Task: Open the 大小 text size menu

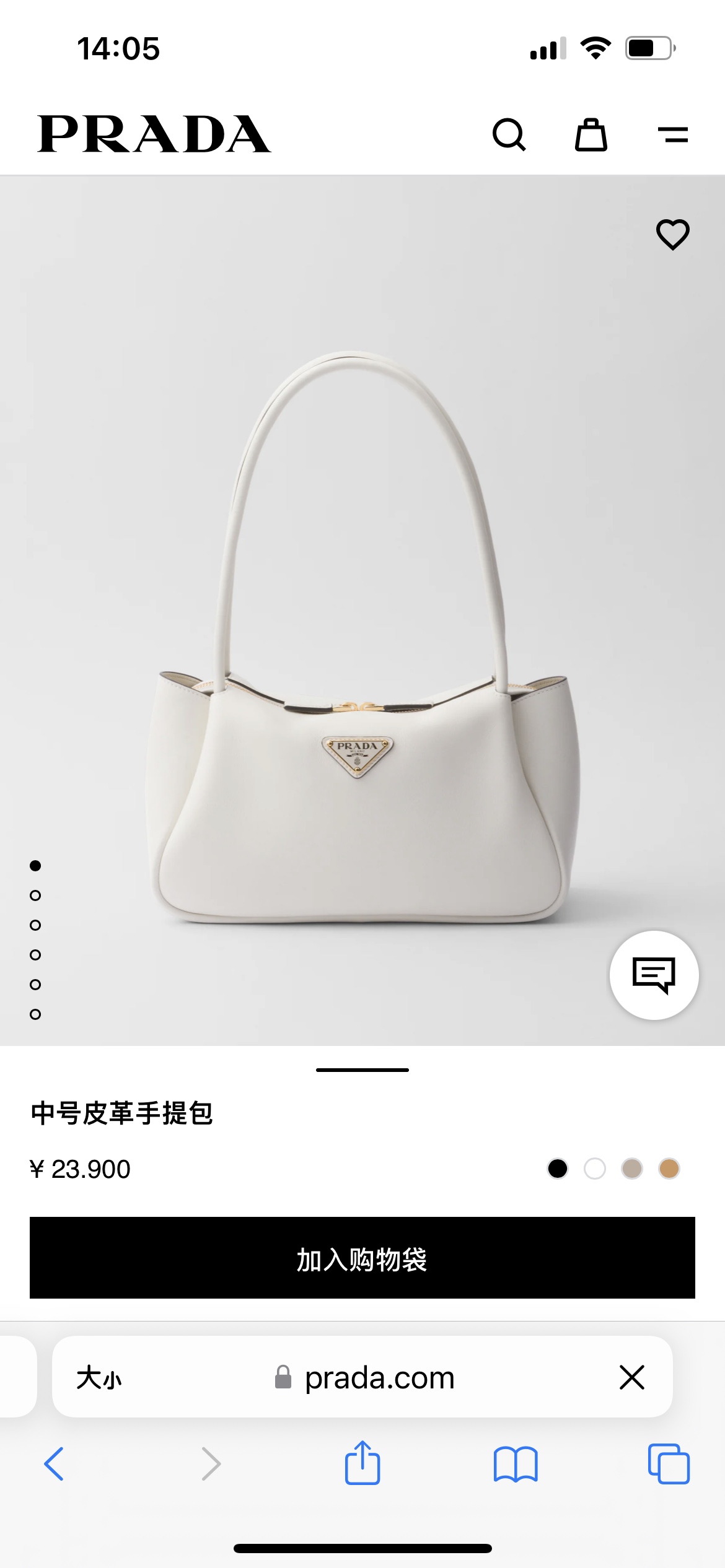Action: [99, 1378]
